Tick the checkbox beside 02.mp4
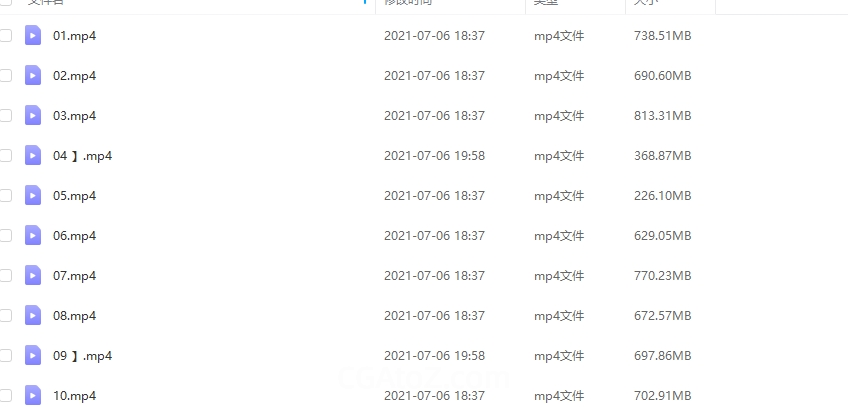Screen dimensions: 848x408 click(x=5, y=76)
